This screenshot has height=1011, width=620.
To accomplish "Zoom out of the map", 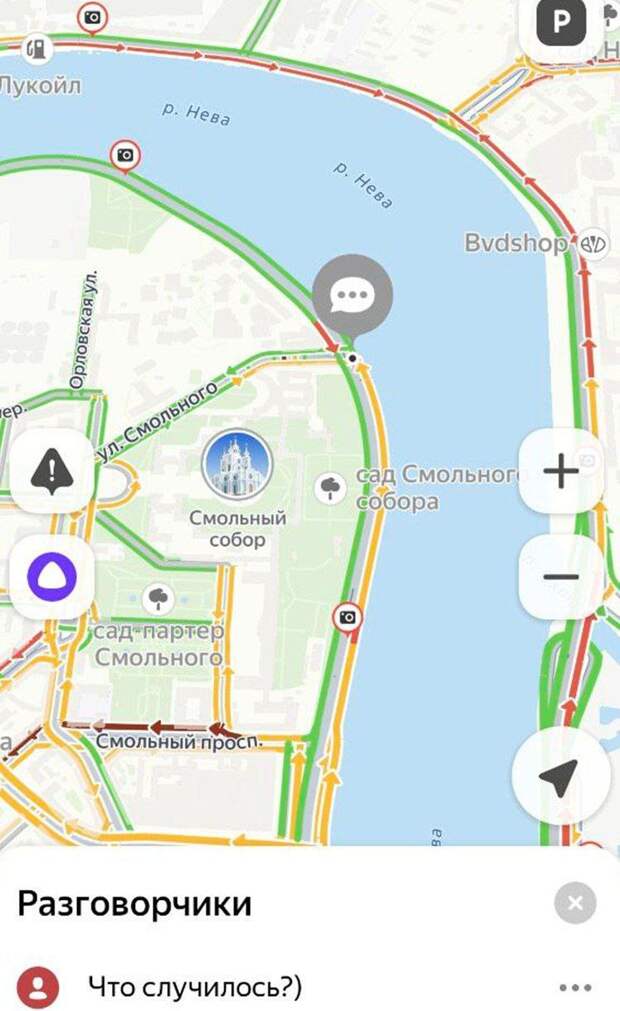I will pos(561,577).
